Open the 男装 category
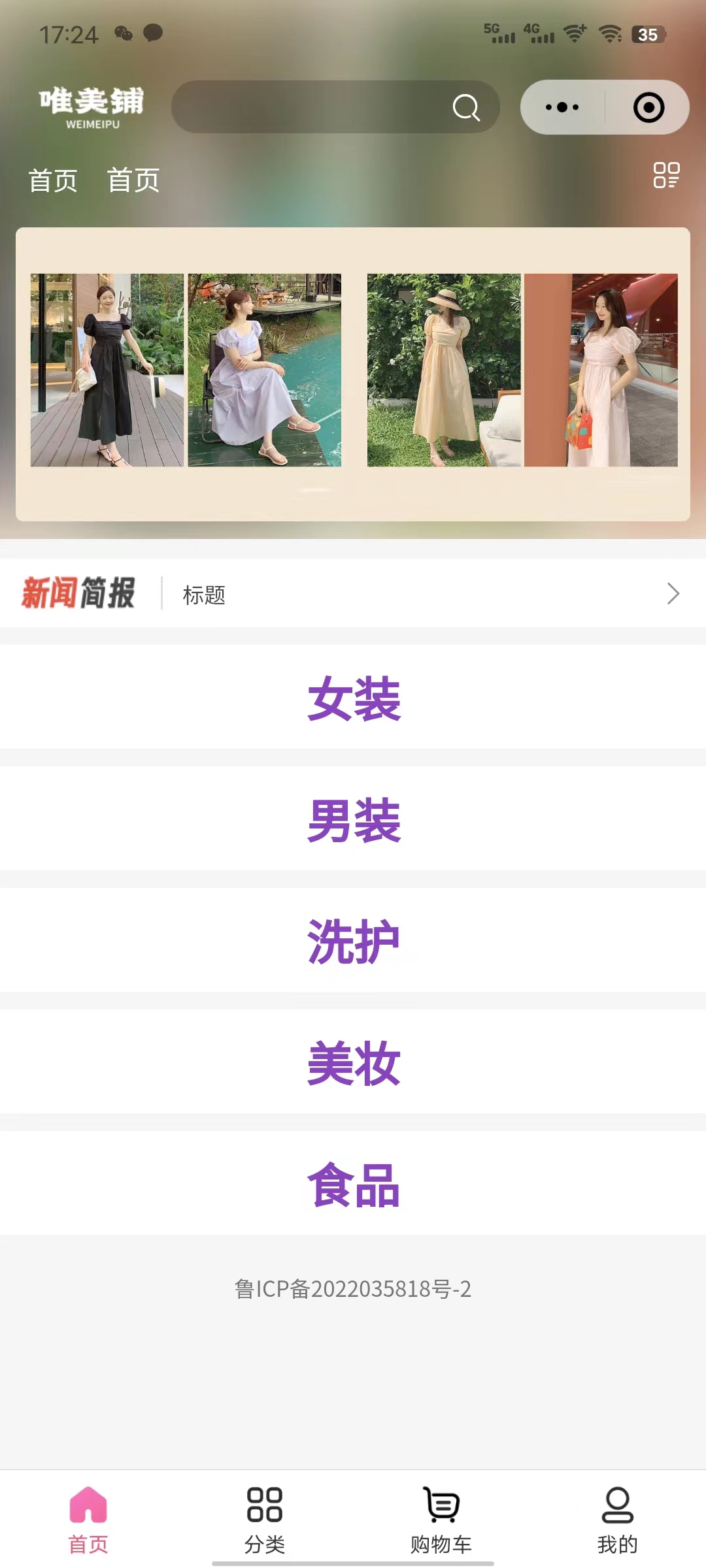 tap(353, 819)
